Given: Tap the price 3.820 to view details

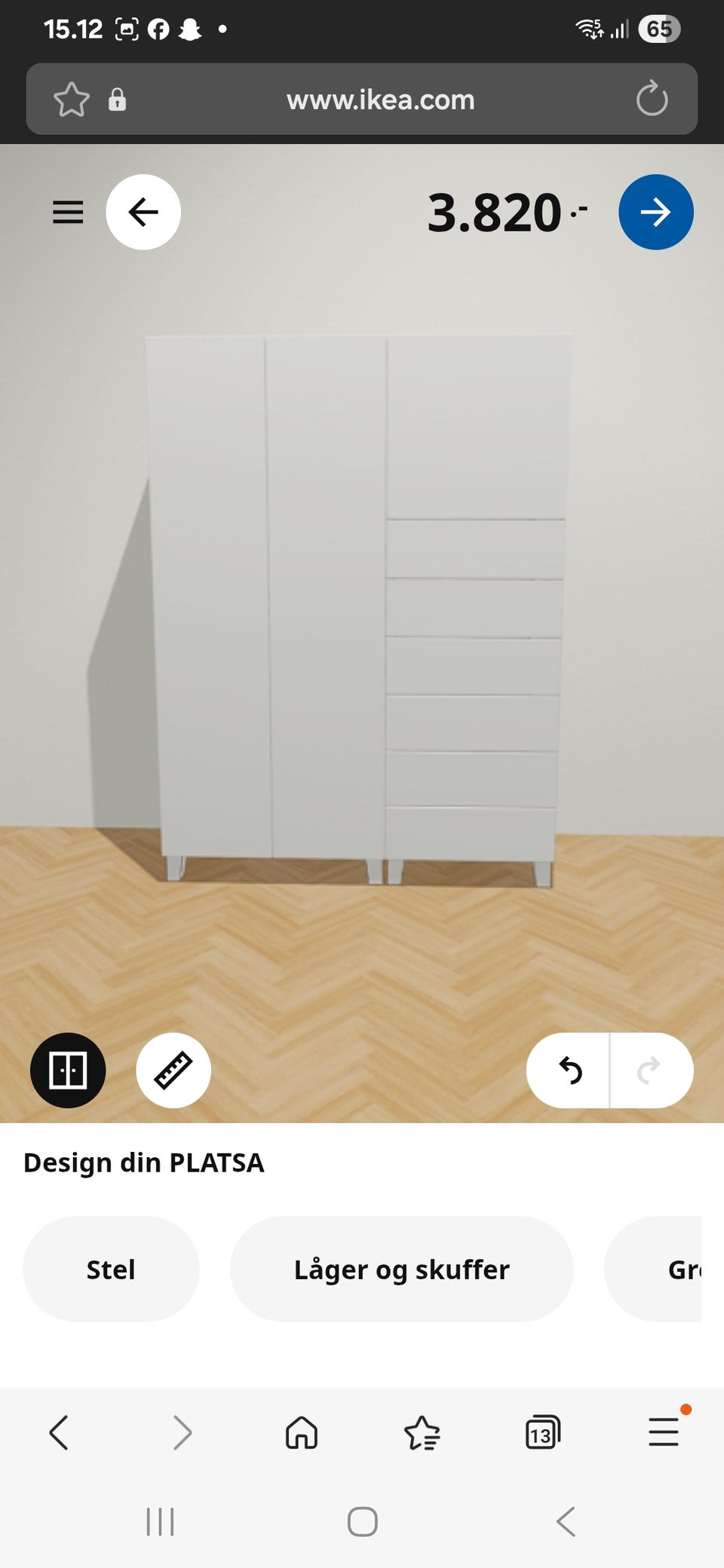Looking at the screenshot, I should [x=498, y=212].
